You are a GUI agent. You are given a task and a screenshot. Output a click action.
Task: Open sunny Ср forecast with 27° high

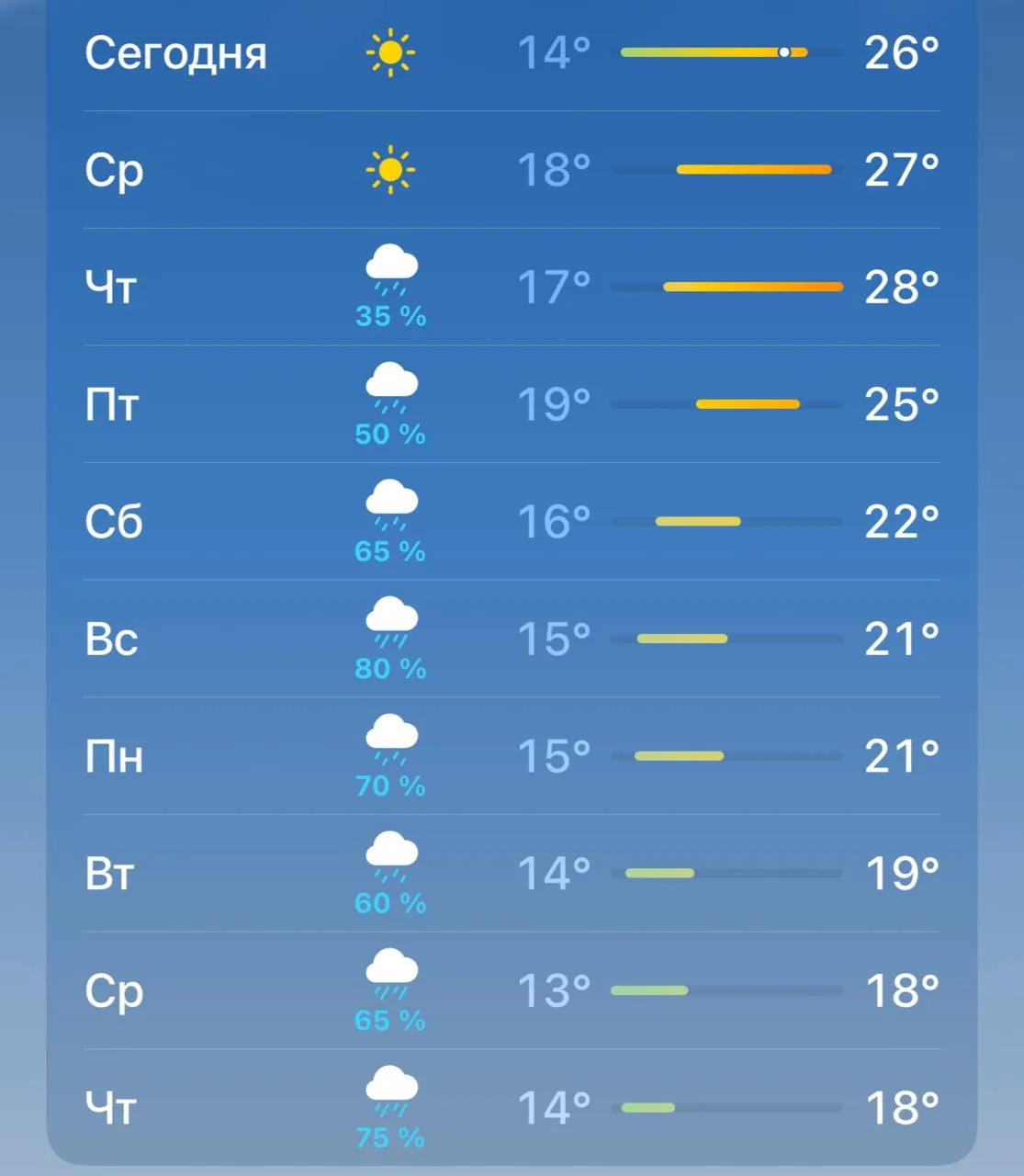click(x=512, y=170)
